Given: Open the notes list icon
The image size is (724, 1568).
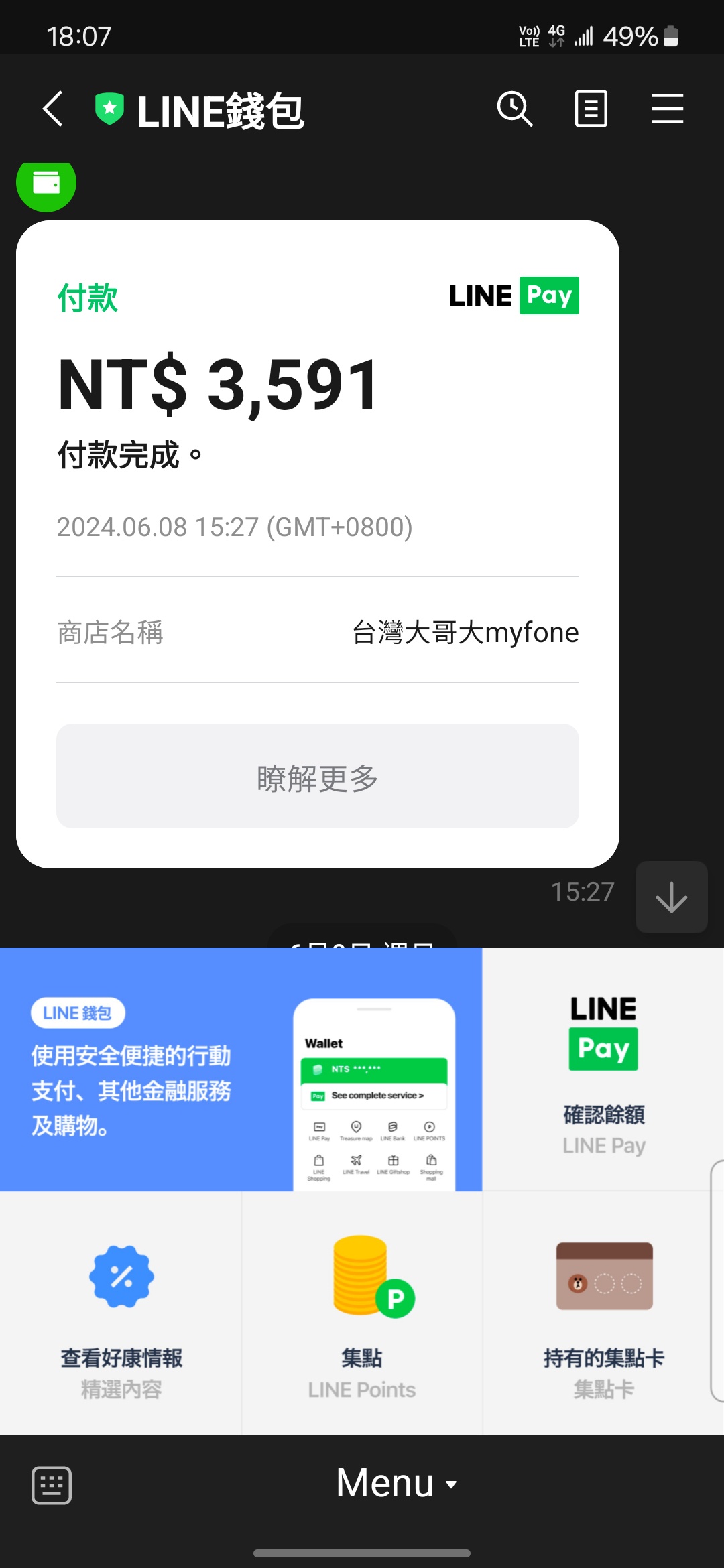Looking at the screenshot, I should (591, 109).
